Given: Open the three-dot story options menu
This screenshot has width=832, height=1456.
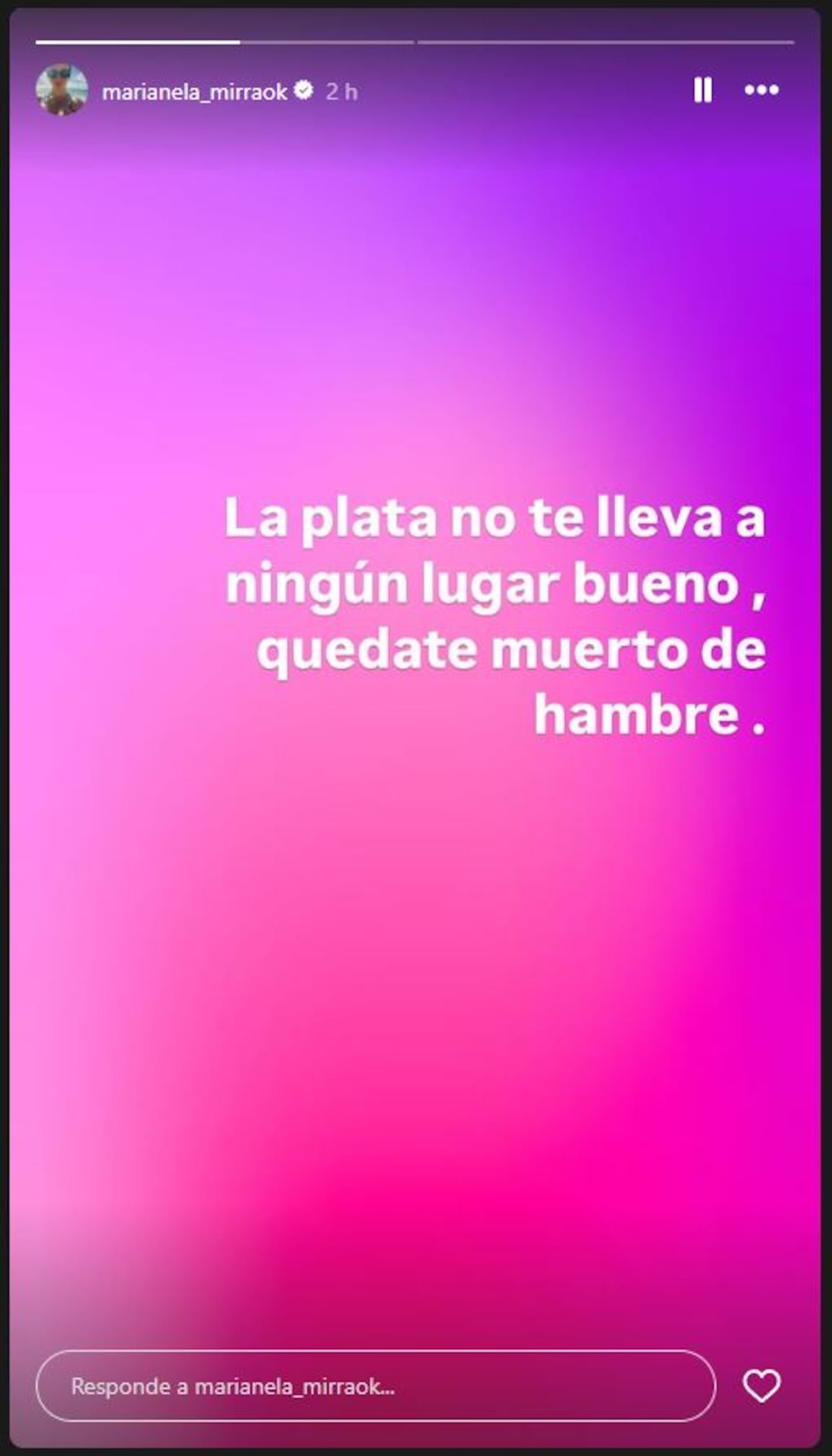Looking at the screenshot, I should (762, 91).
